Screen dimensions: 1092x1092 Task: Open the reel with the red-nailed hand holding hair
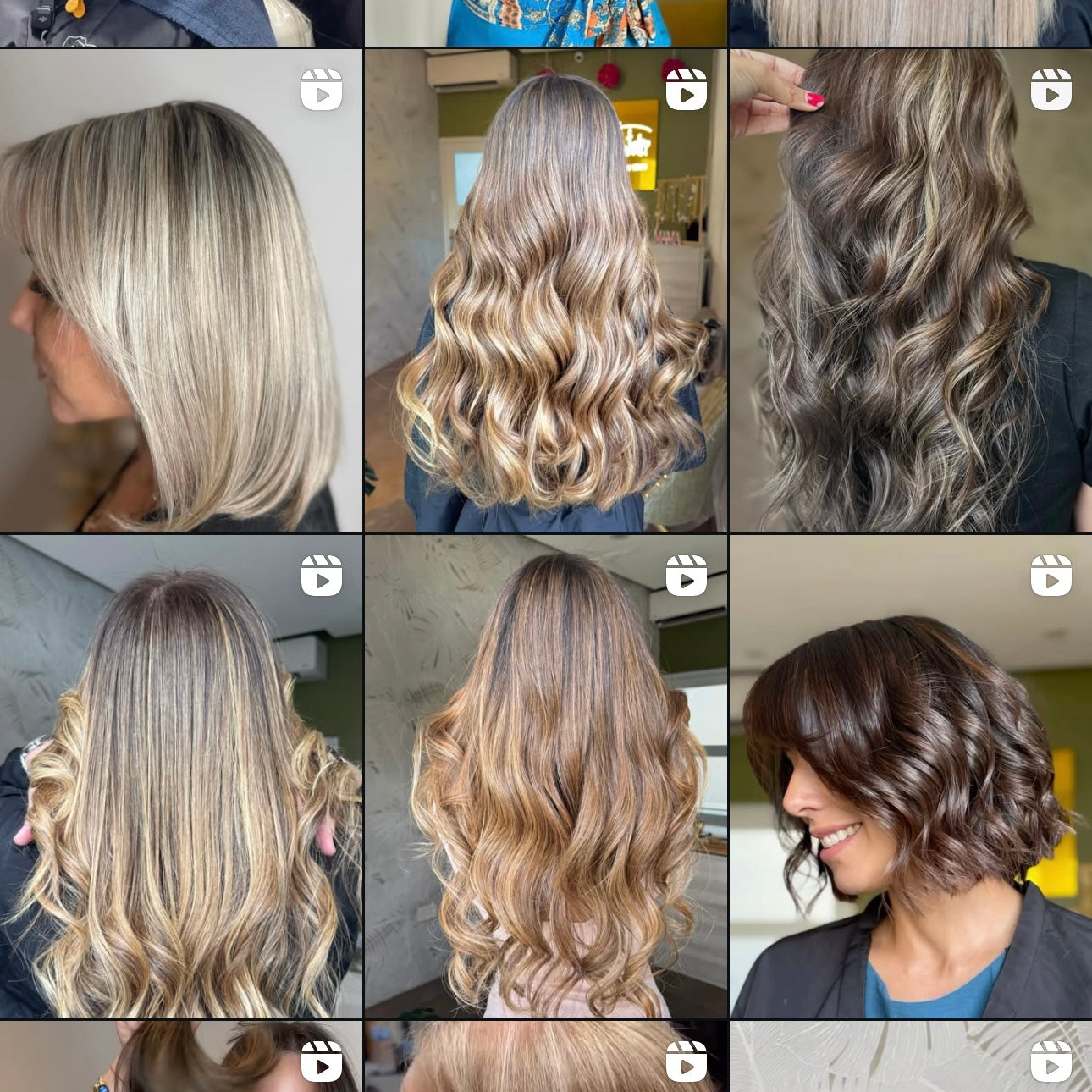(911, 290)
